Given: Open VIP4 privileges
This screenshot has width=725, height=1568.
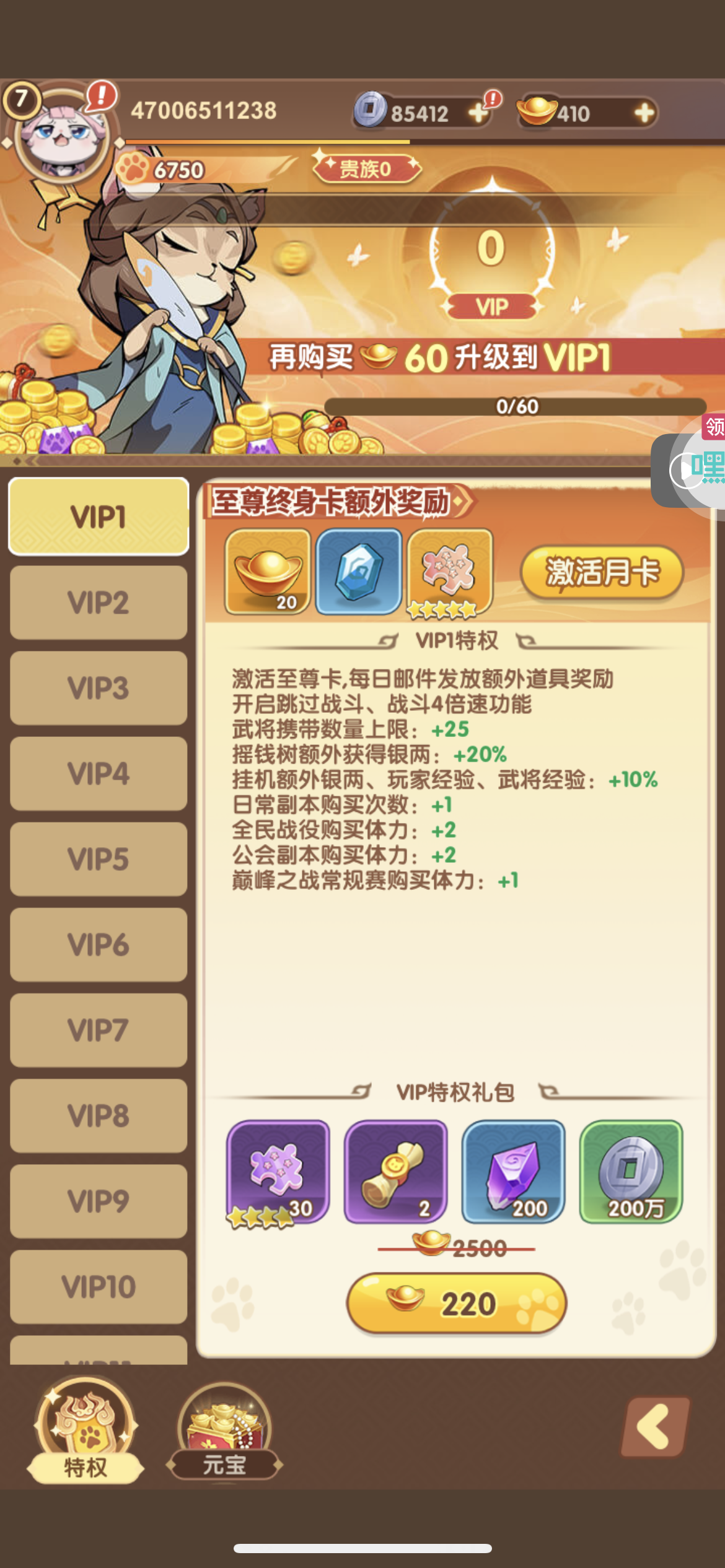Looking at the screenshot, I should tap(99, 773).
